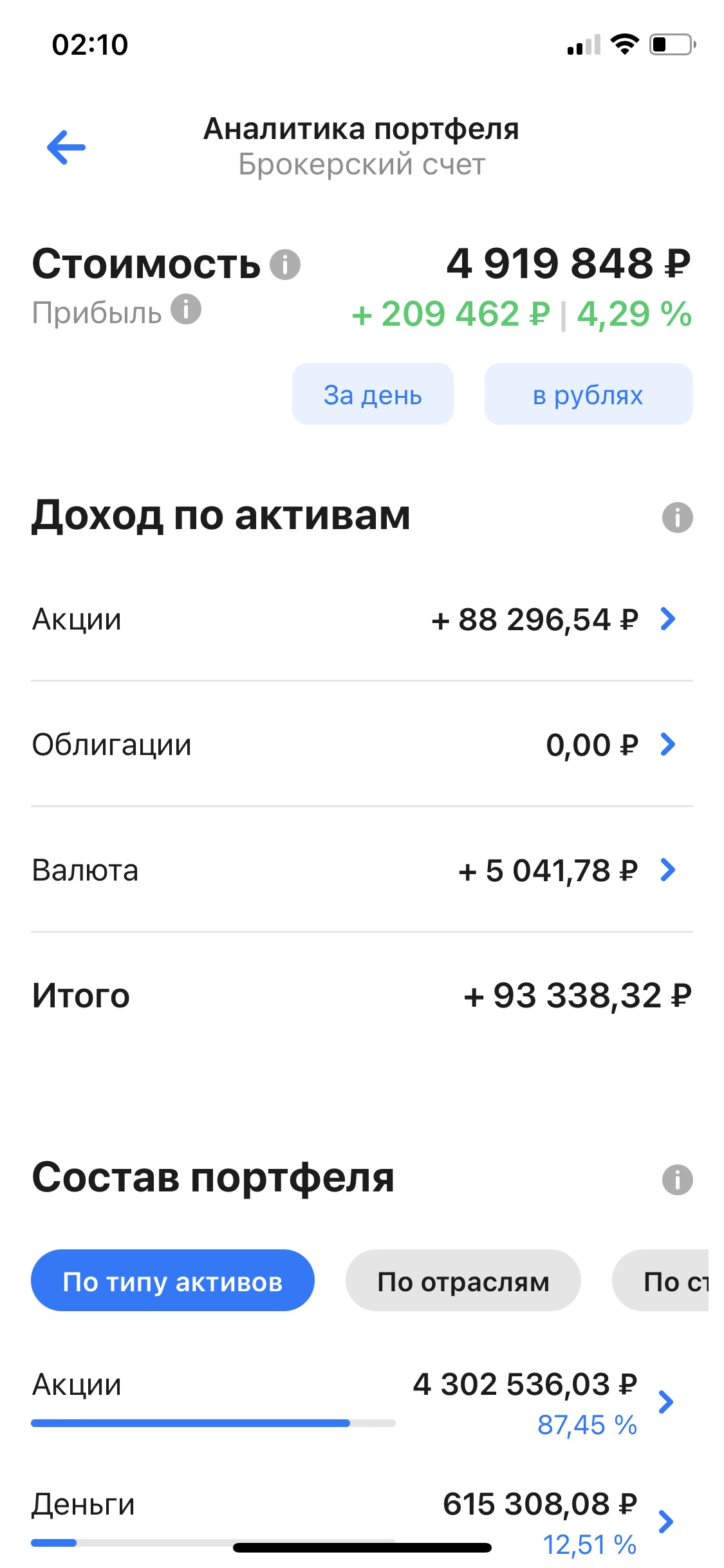Switch to По отраслям breakdown
Screen dimensions: 724x1568
(x=463, y=1282)
